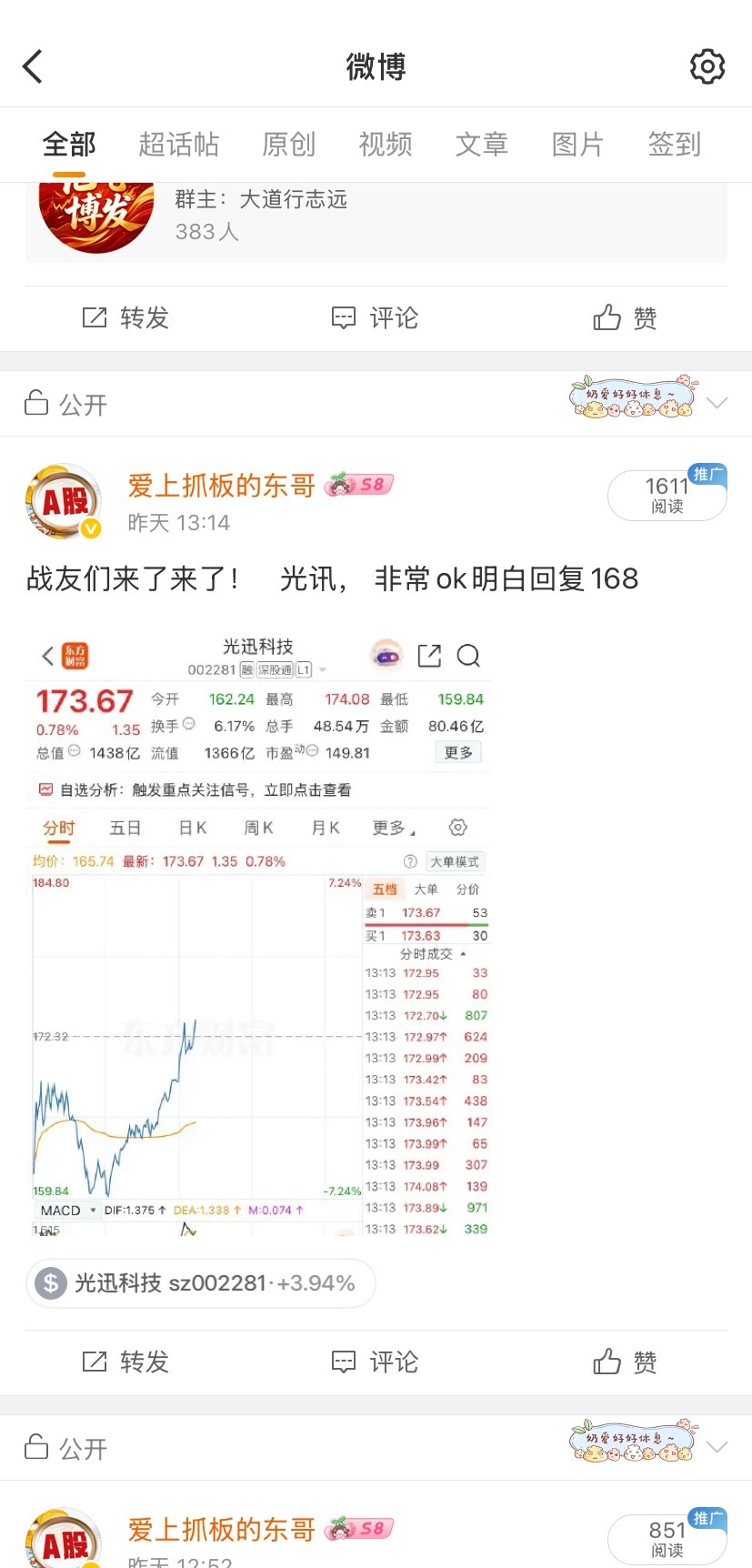Switch to the 超话帖 tab
Image resolution: width=752 pixels, height=1568 pixels.
pos(178,145)
